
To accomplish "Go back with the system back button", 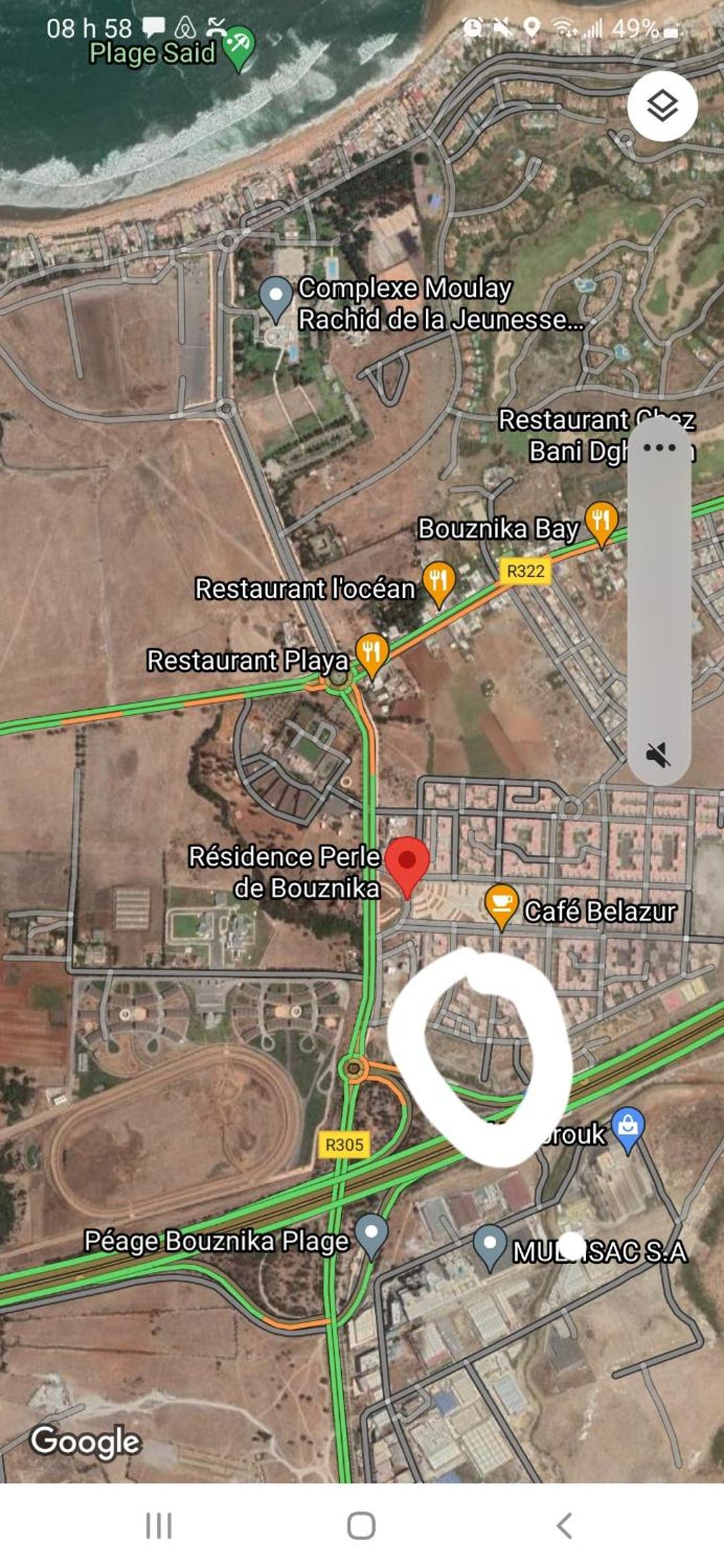I will click(x=564, y=1525).
